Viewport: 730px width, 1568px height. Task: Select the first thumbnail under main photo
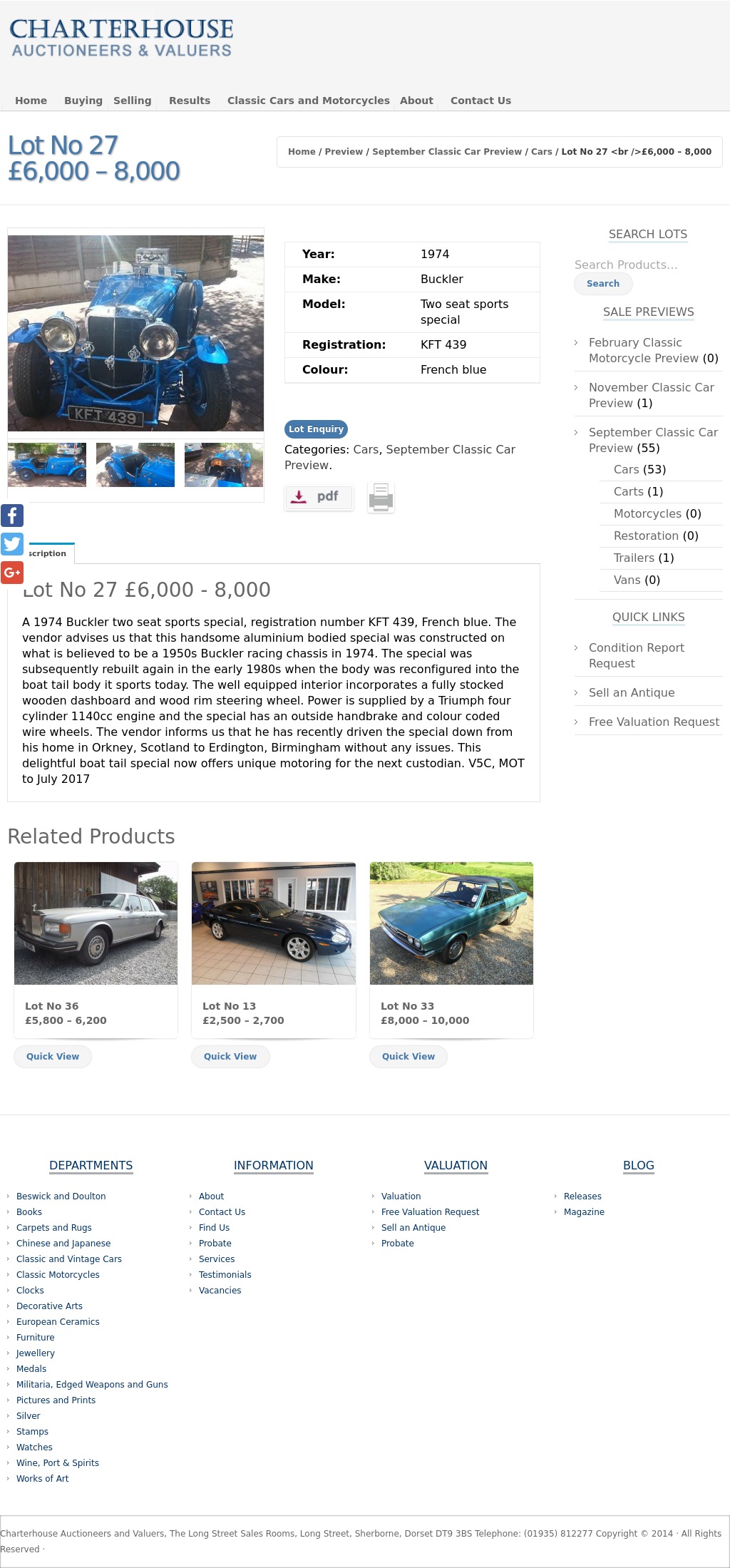click(47, 465)
